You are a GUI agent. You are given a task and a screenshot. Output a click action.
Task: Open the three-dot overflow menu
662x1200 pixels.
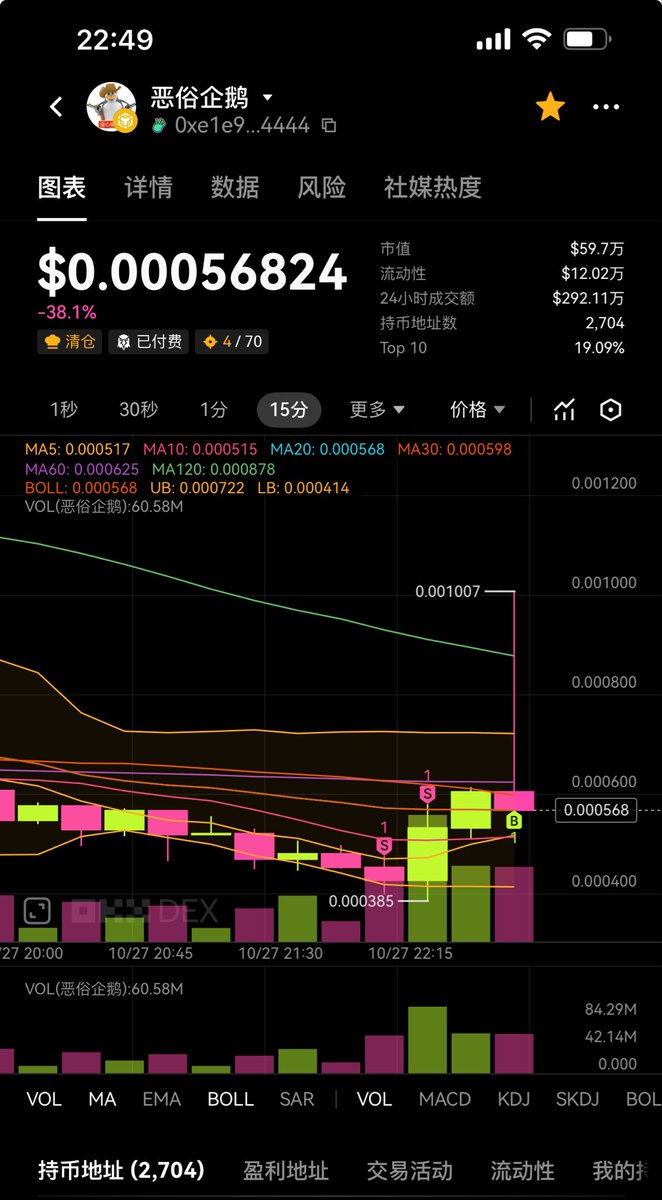click(606, 107)
